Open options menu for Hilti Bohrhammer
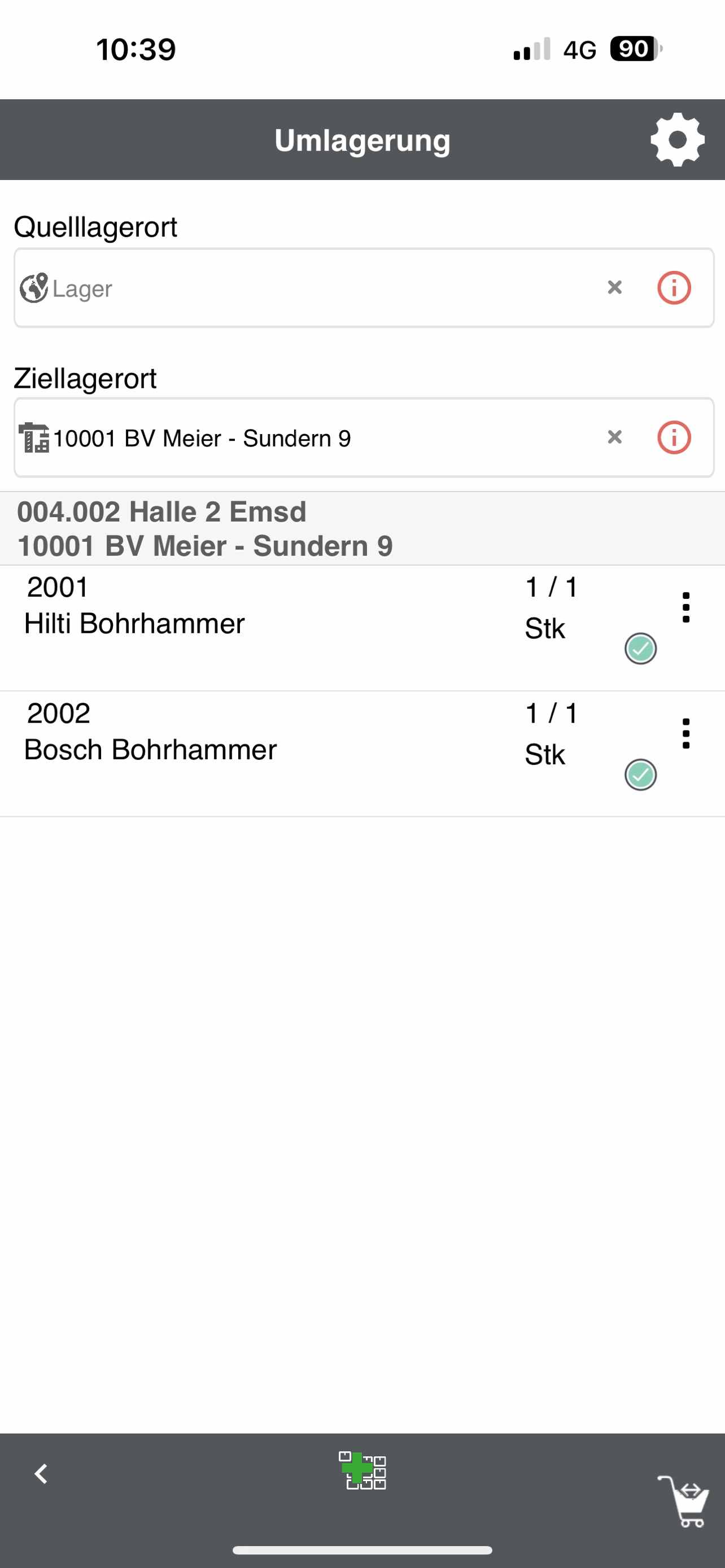Viewport: 725px width, 1568px height. [685, 607]
